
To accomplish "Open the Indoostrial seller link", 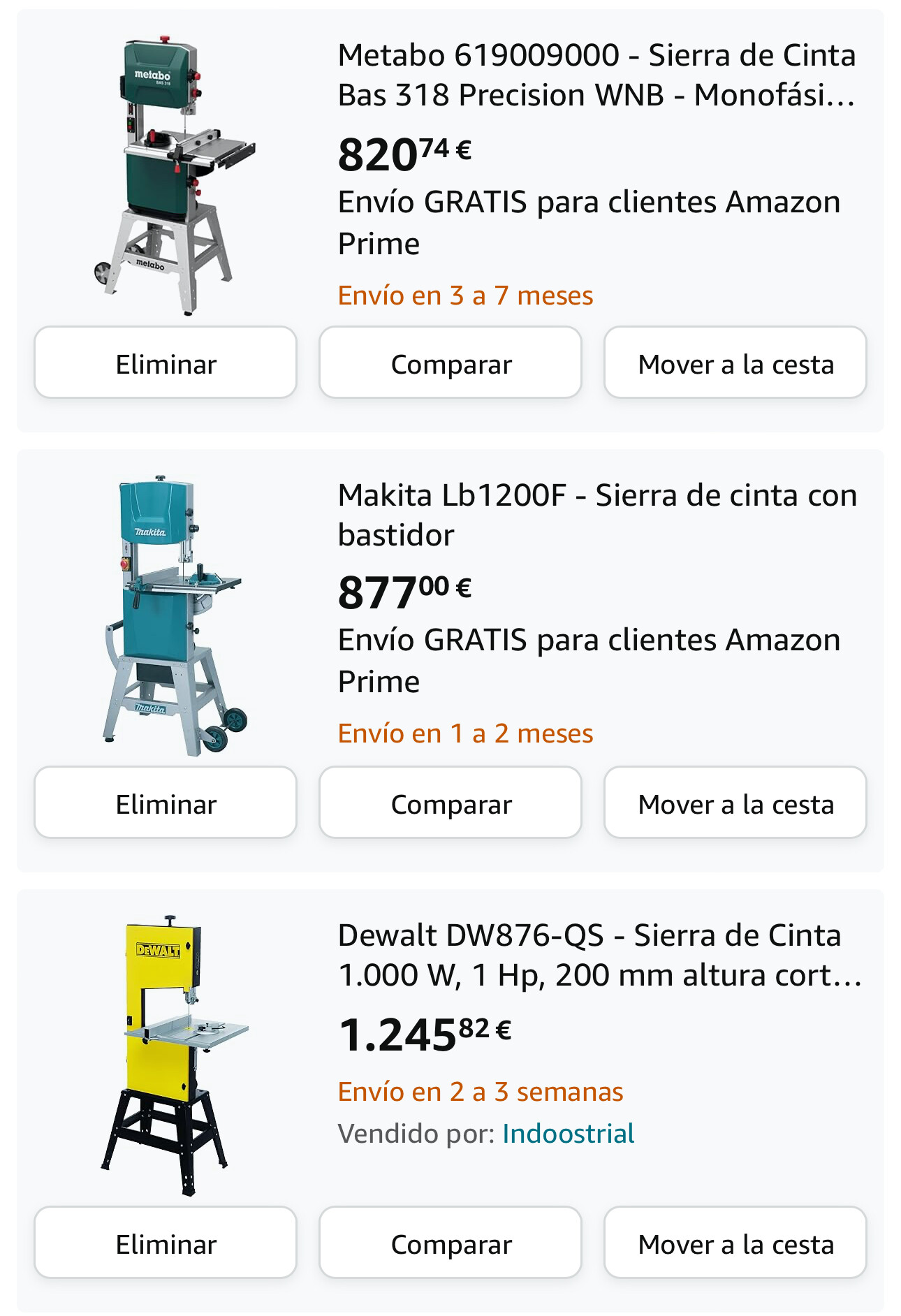I will tap(568, 1133).
